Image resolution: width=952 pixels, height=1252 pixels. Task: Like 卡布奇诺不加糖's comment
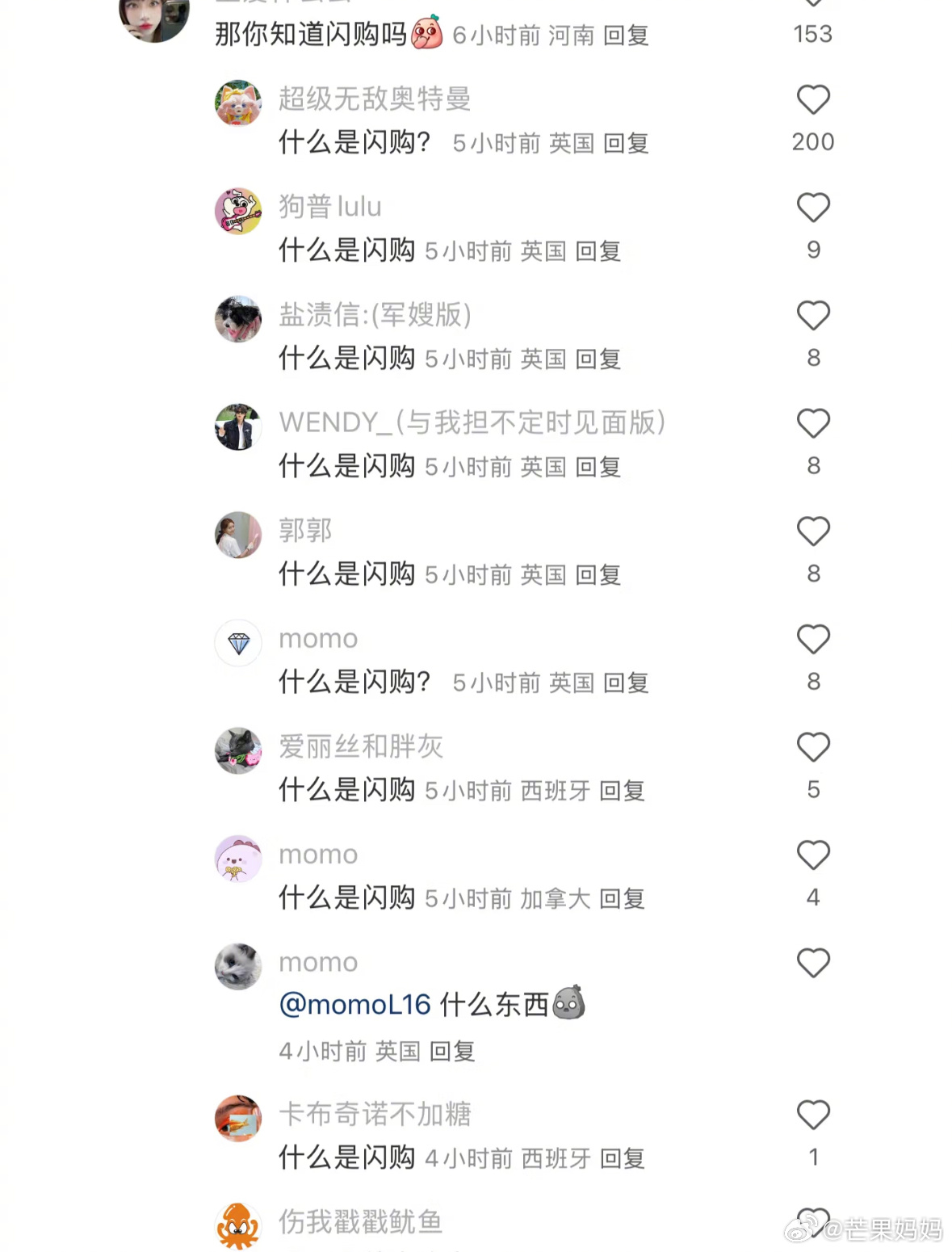tap(812, 1115)
